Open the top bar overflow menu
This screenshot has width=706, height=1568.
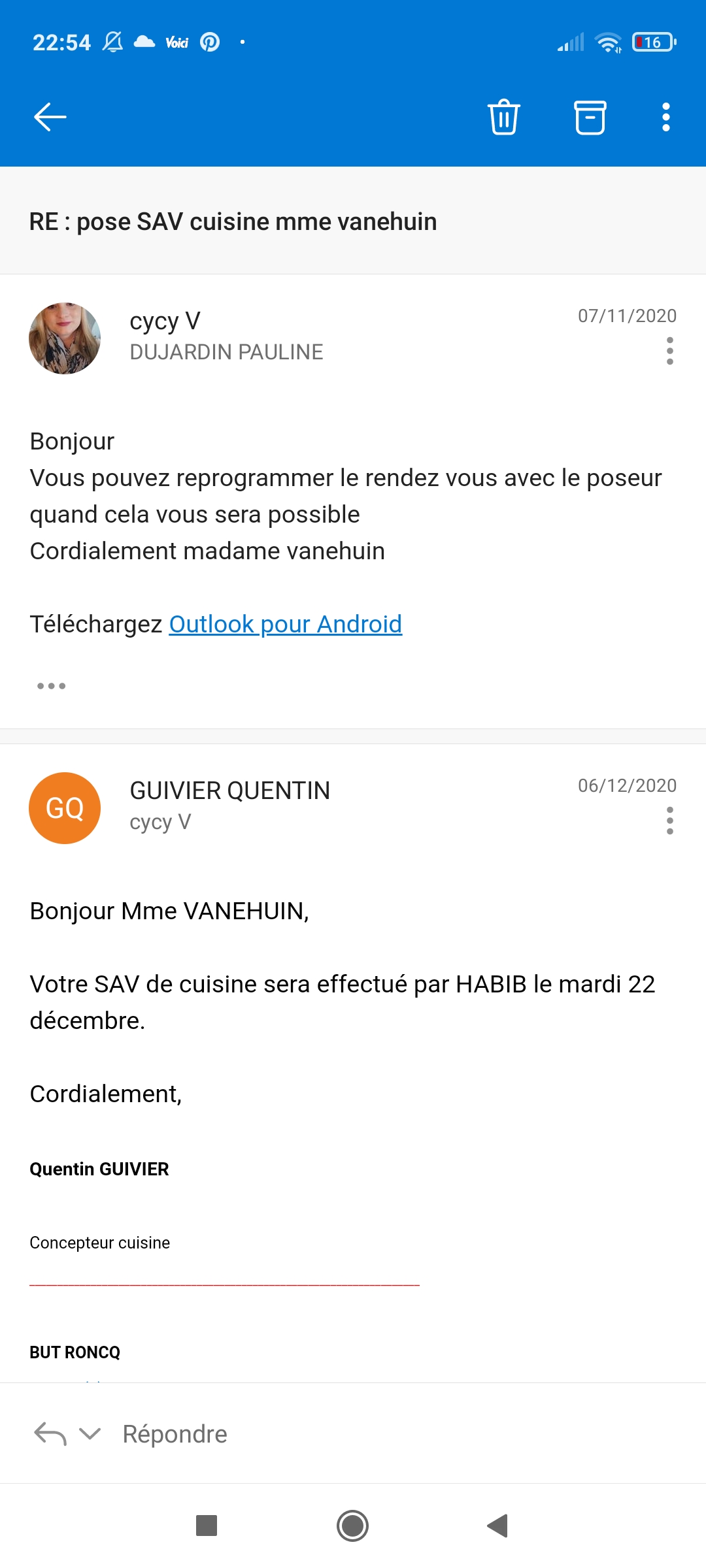tap(665, 118)
